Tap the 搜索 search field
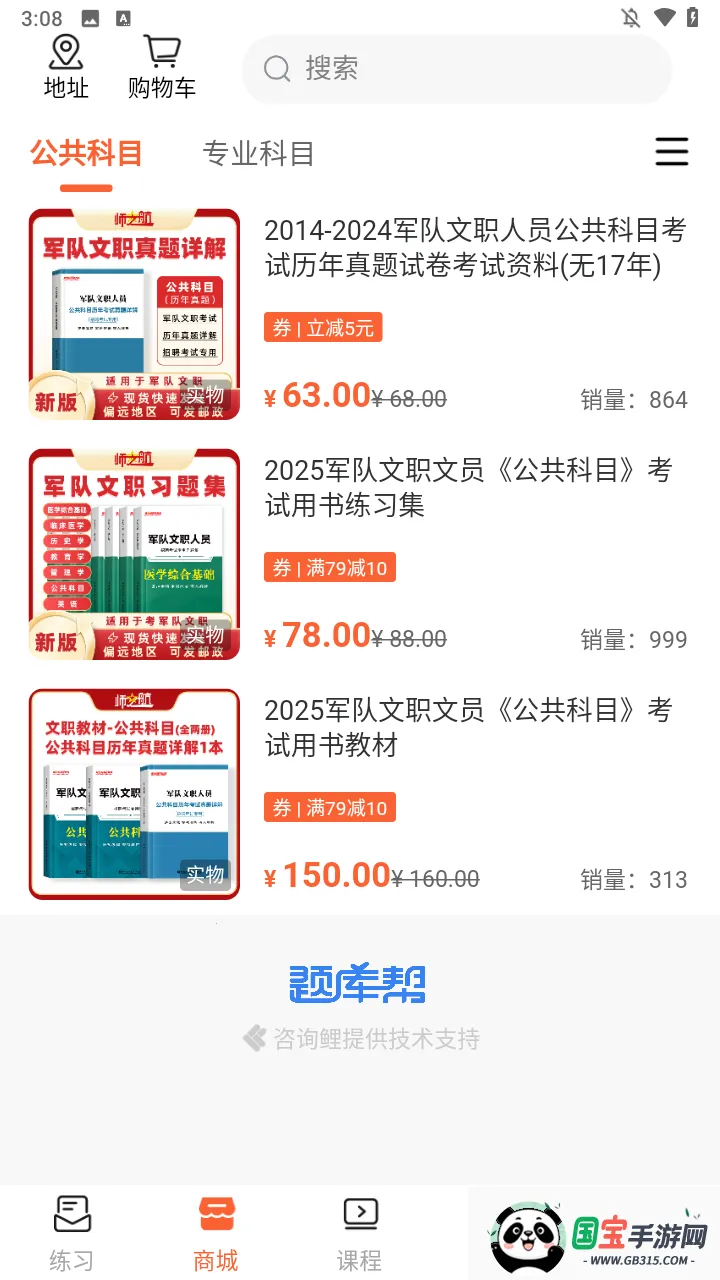Screen dimensions: 720x1280 tap(456, 68)
